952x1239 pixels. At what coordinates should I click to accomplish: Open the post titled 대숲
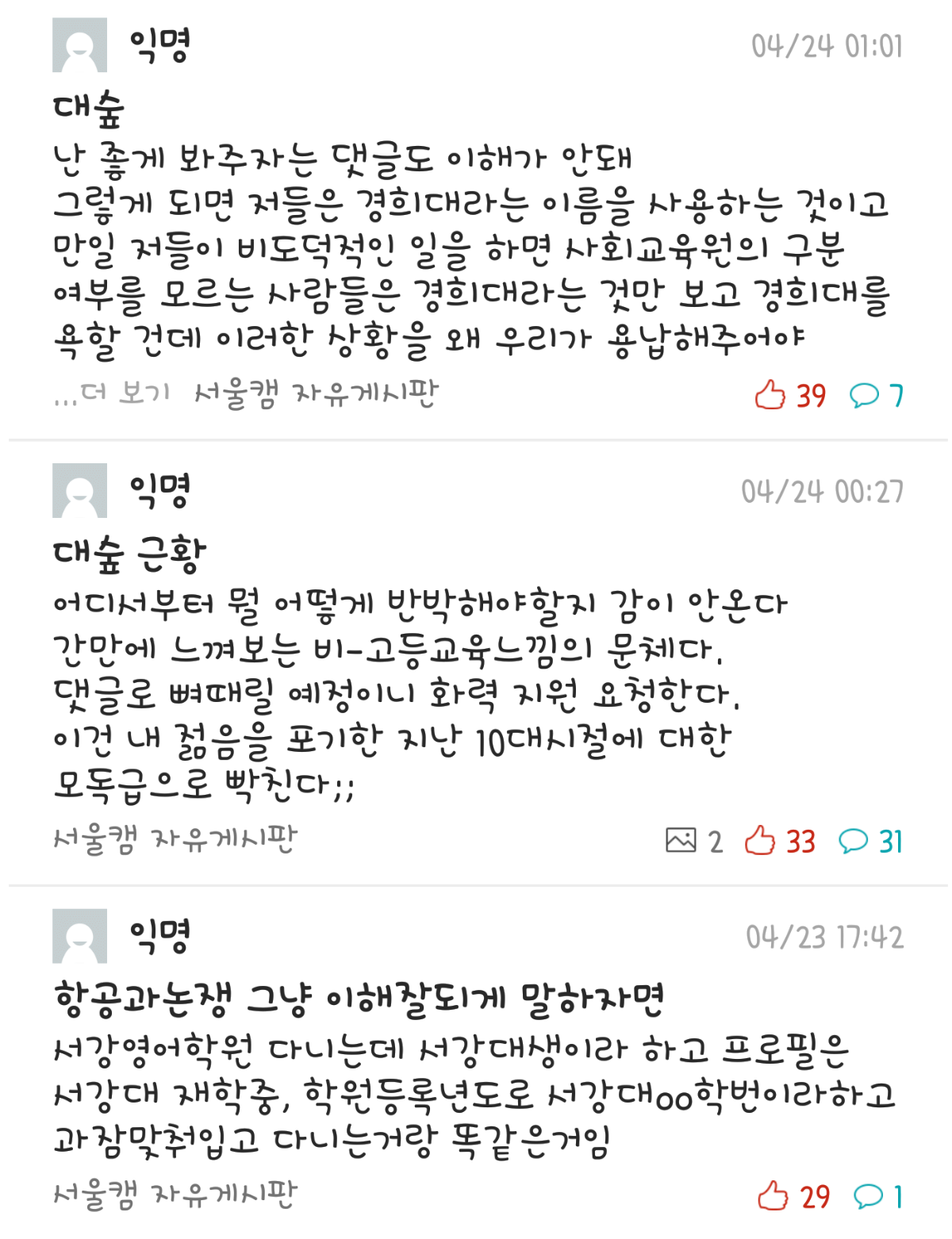[89, 109]
